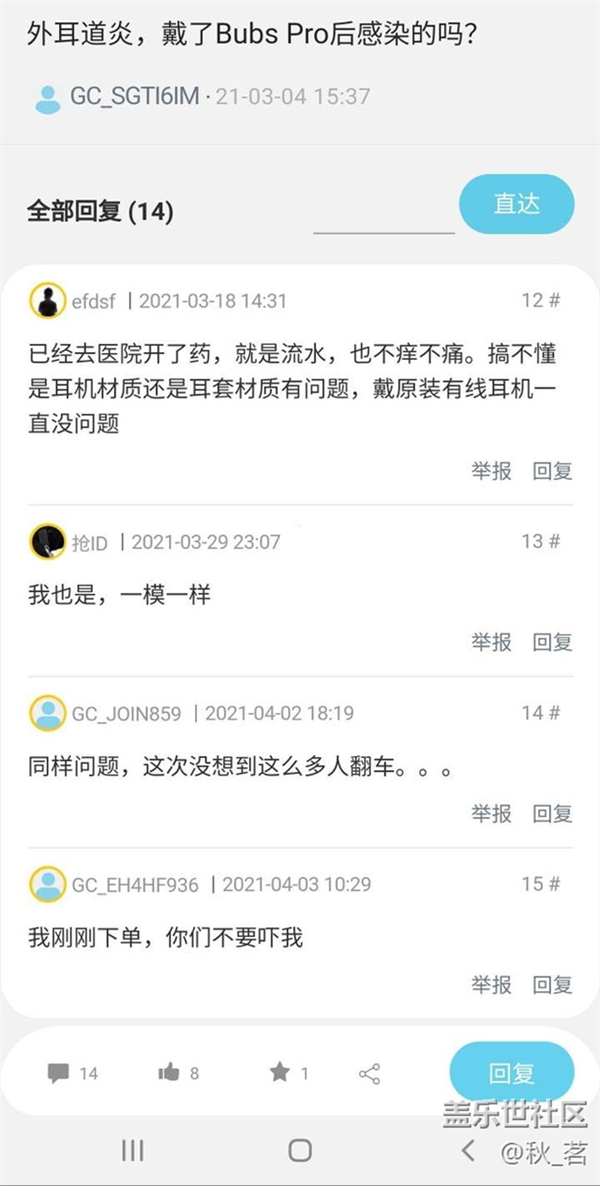Go to the system home screen
The height and width of the screenshot is (1186, 600).
tap(300, 1150)
